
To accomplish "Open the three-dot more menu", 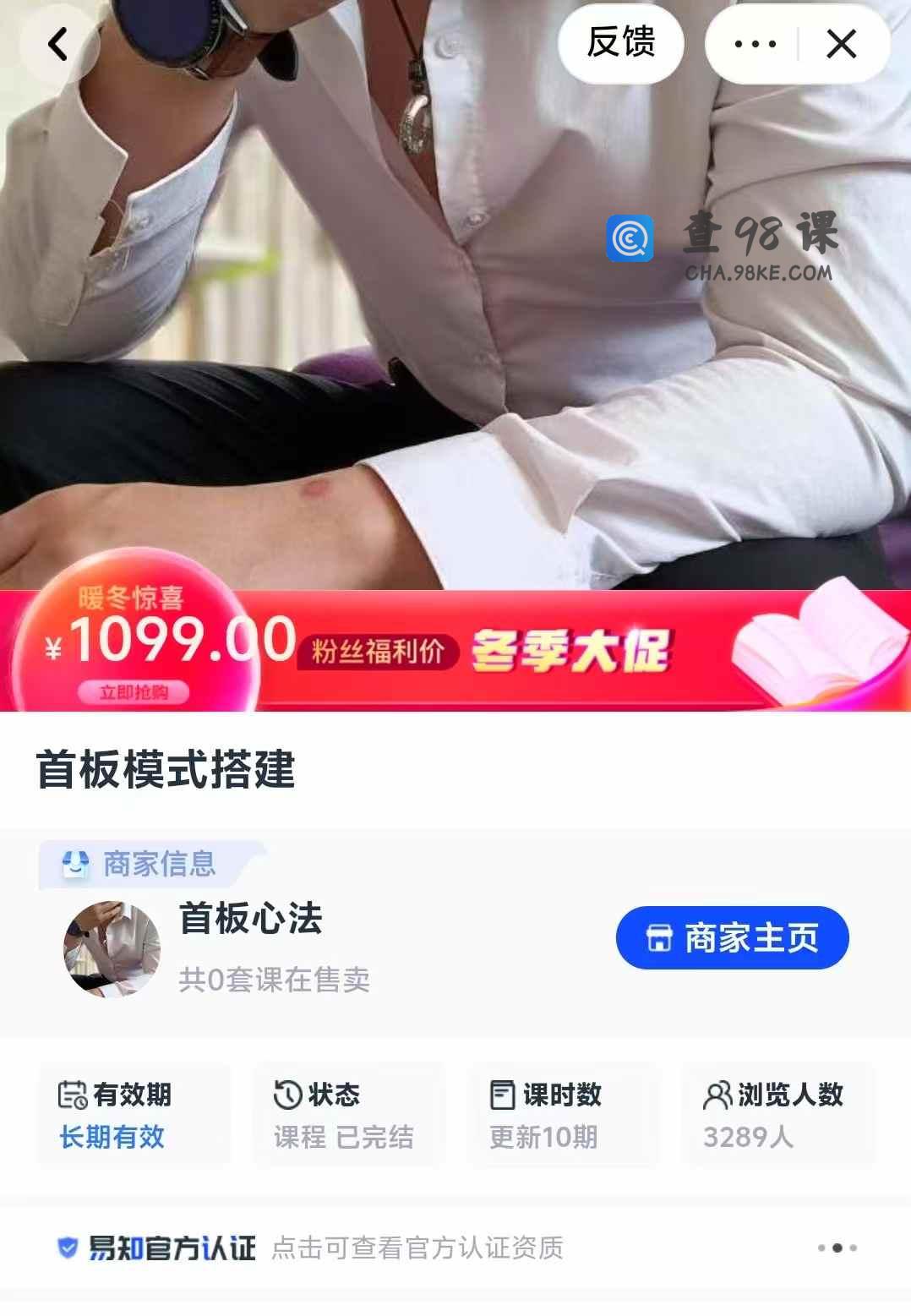I will (x=755, y=44).
